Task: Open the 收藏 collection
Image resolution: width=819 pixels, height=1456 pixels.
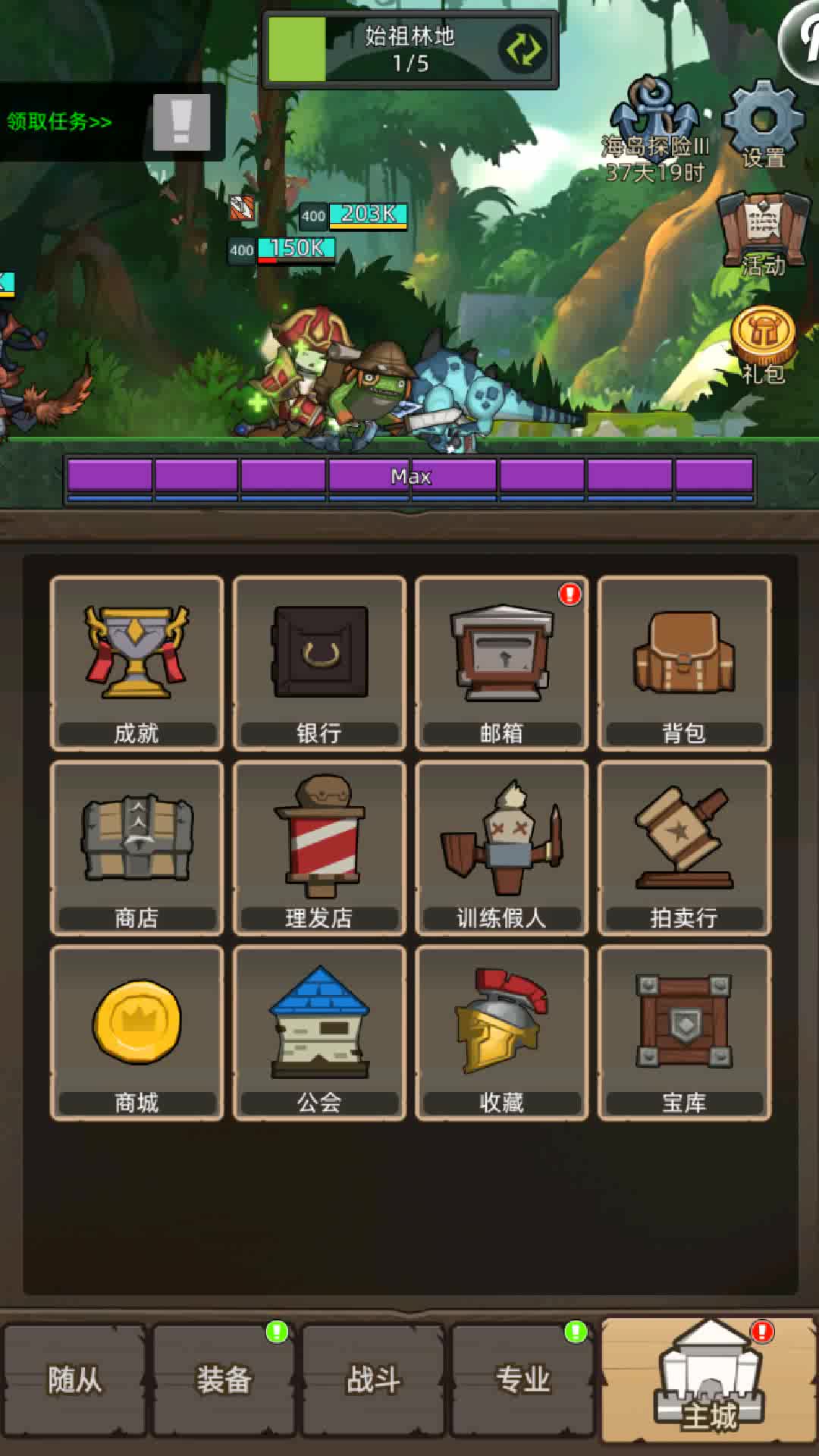Action: (x=502, y=1033)
